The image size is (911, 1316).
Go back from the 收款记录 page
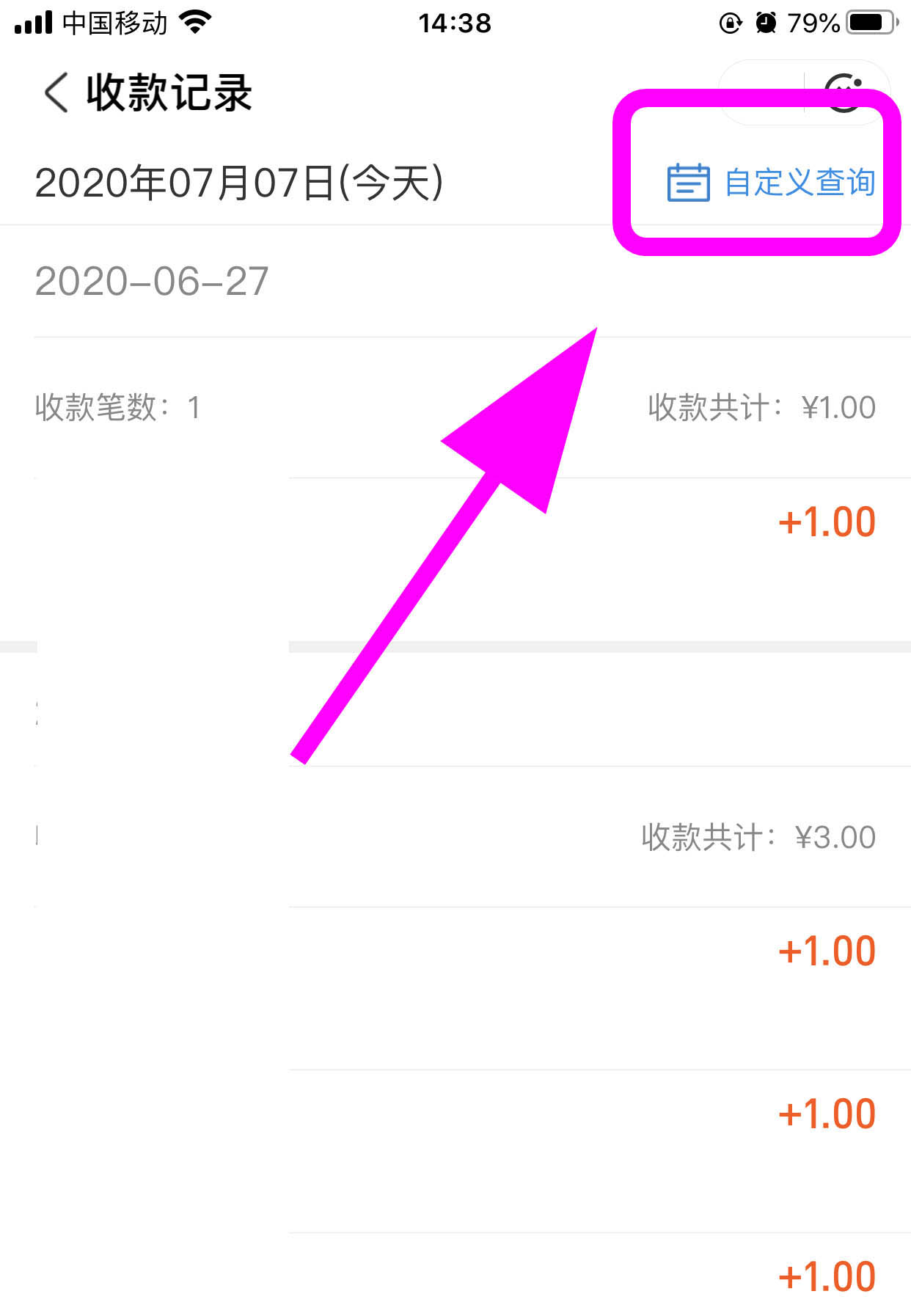(x=57, y=93)
